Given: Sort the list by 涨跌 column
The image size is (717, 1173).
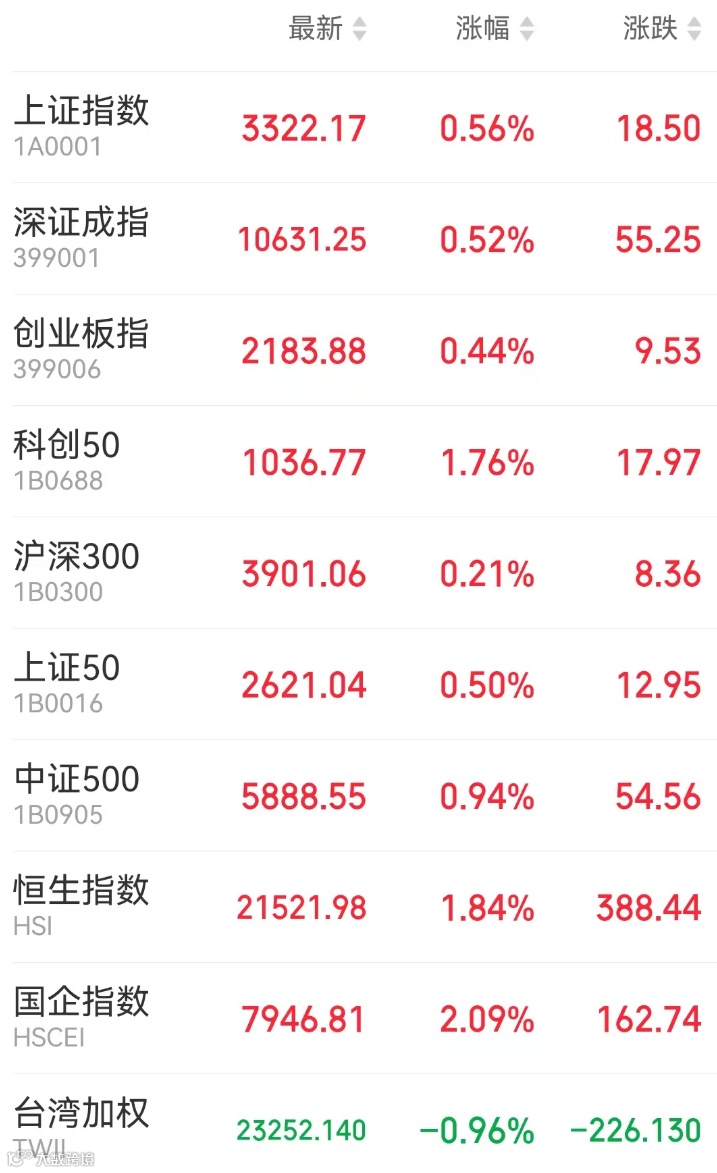Looking at the screenshot, I should coord(662,28).
